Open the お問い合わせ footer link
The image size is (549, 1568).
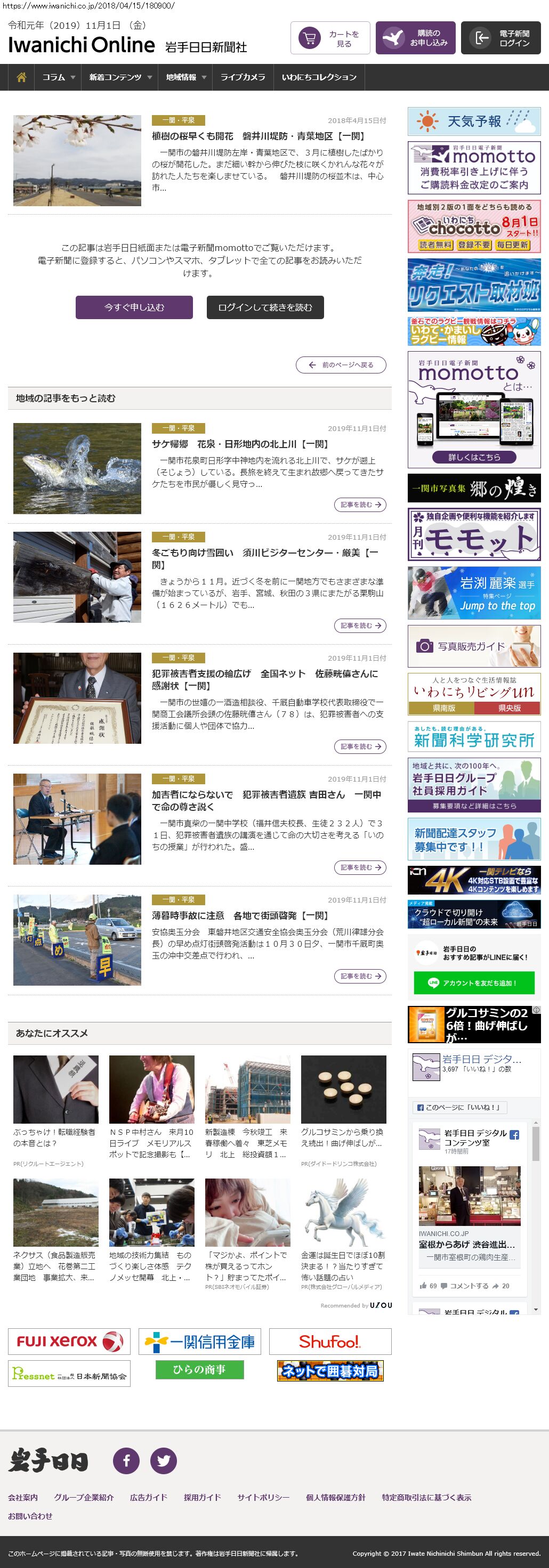pos(30,1516)
